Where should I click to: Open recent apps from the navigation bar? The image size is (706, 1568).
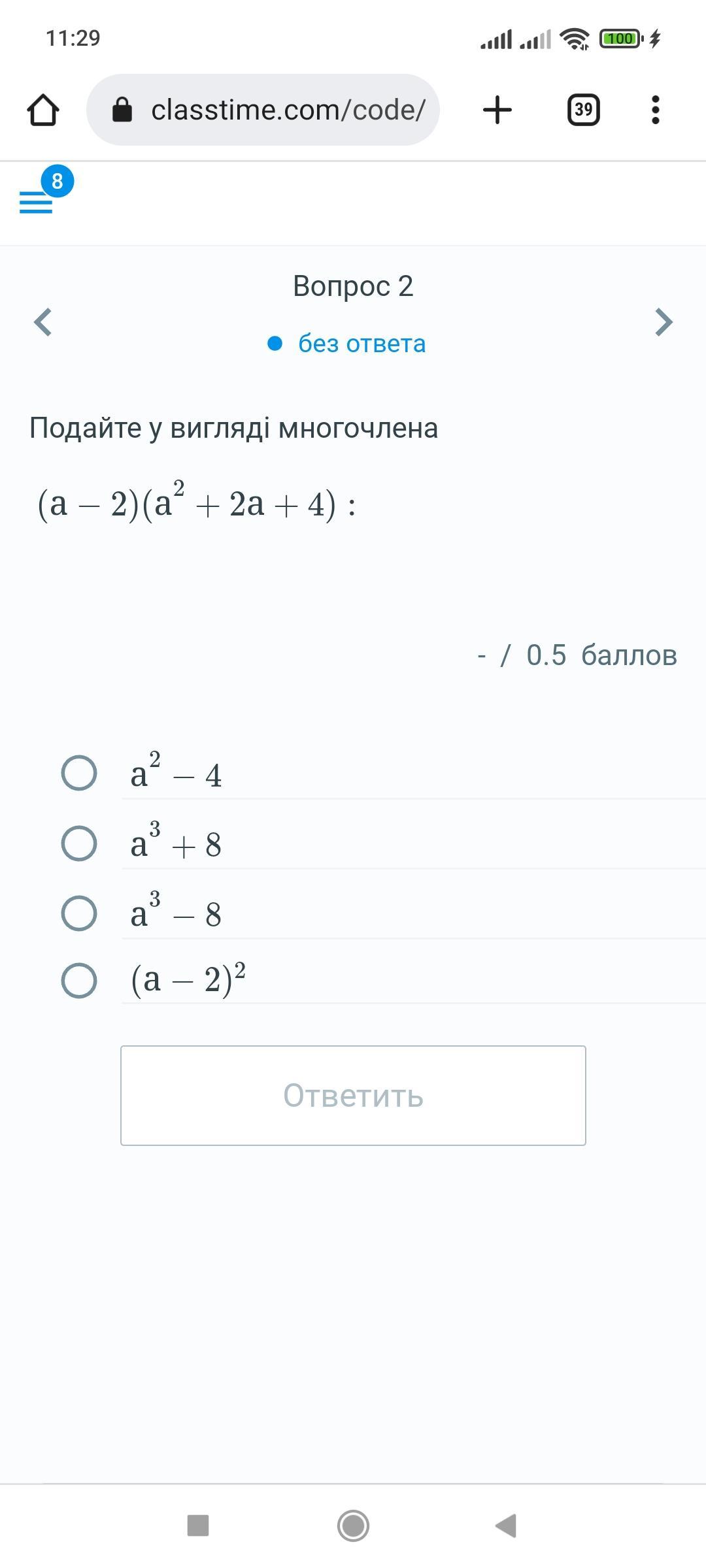pos(198,1526)
